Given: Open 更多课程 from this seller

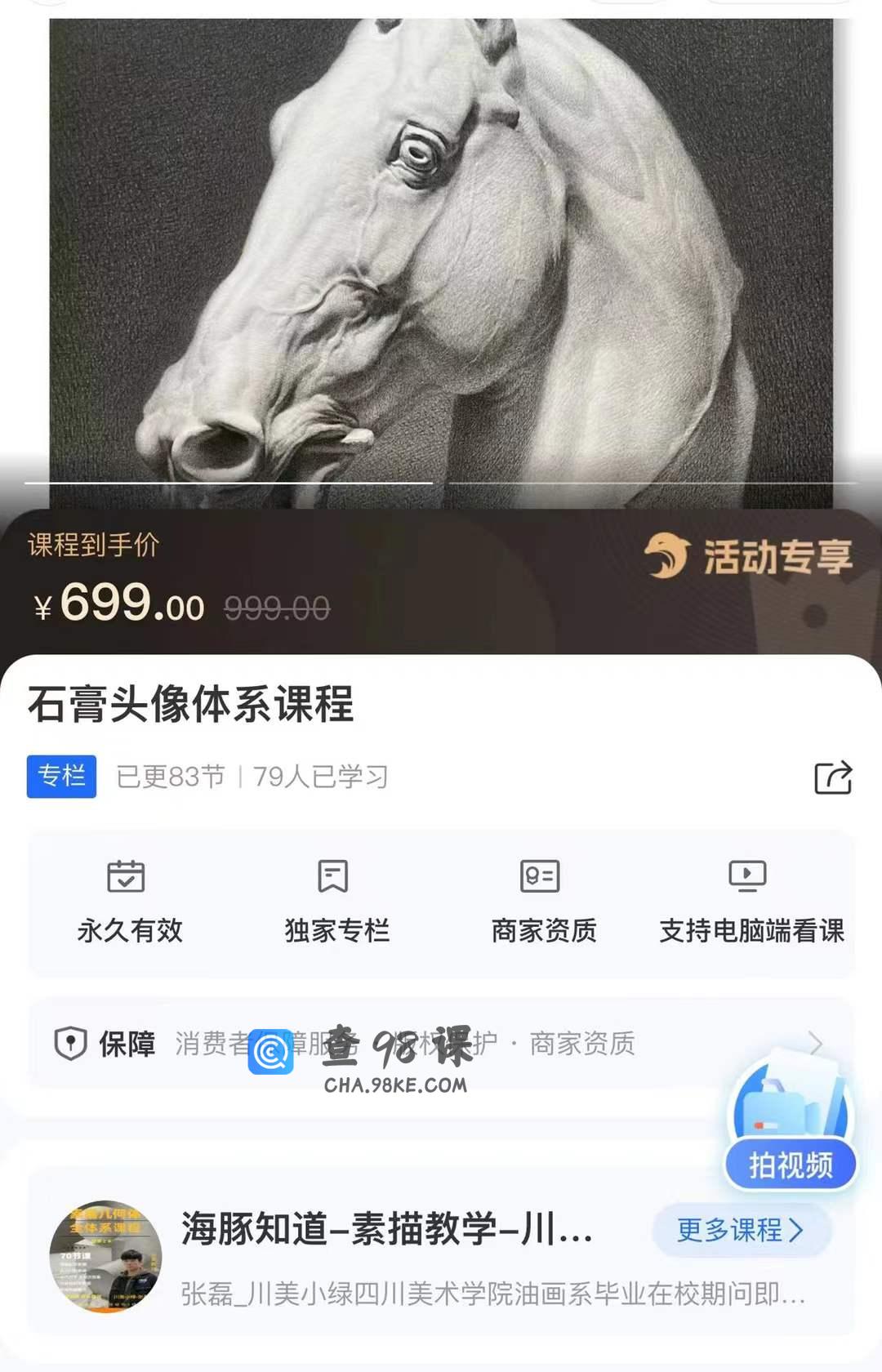Looking at the screenshot, I should (x=741, y=1229).
